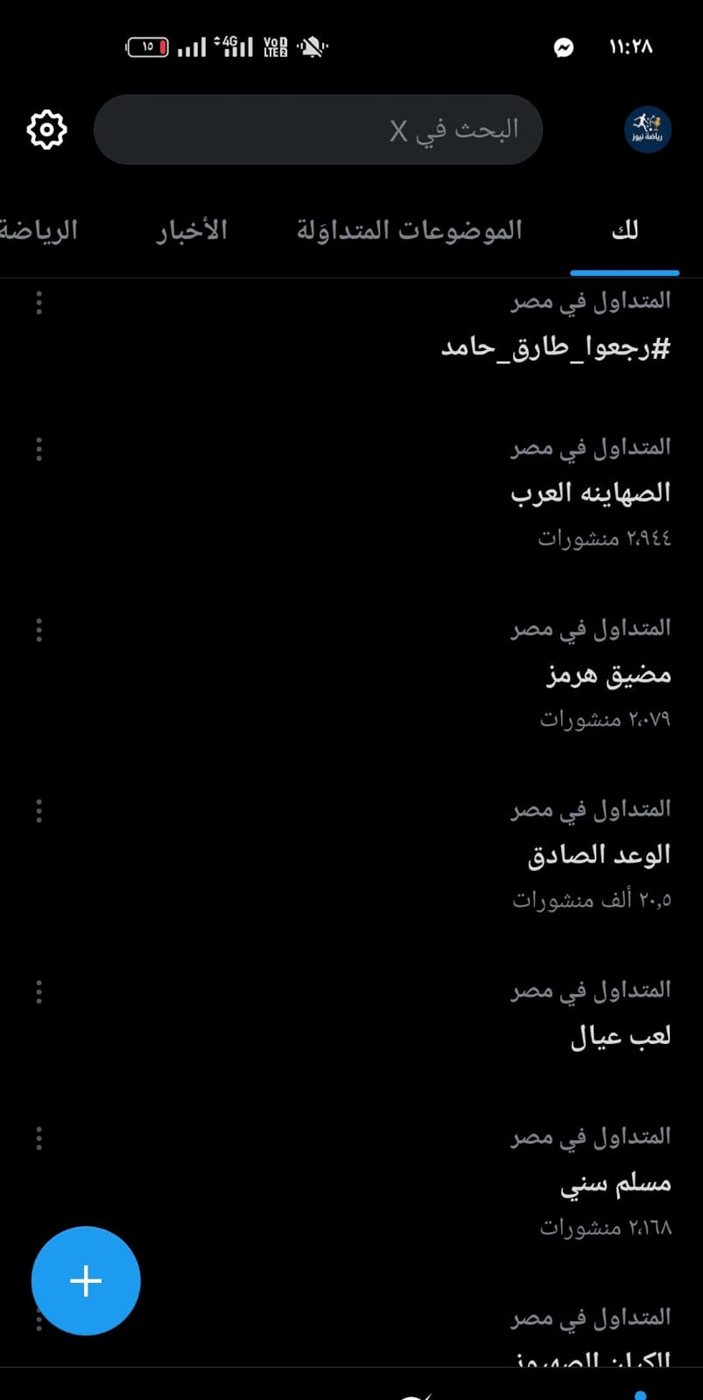Image resolution: width=703 pixels, height=1400 pixels.
Task: Open the لعب عيال trending topic
Action: pos(620,1037)
